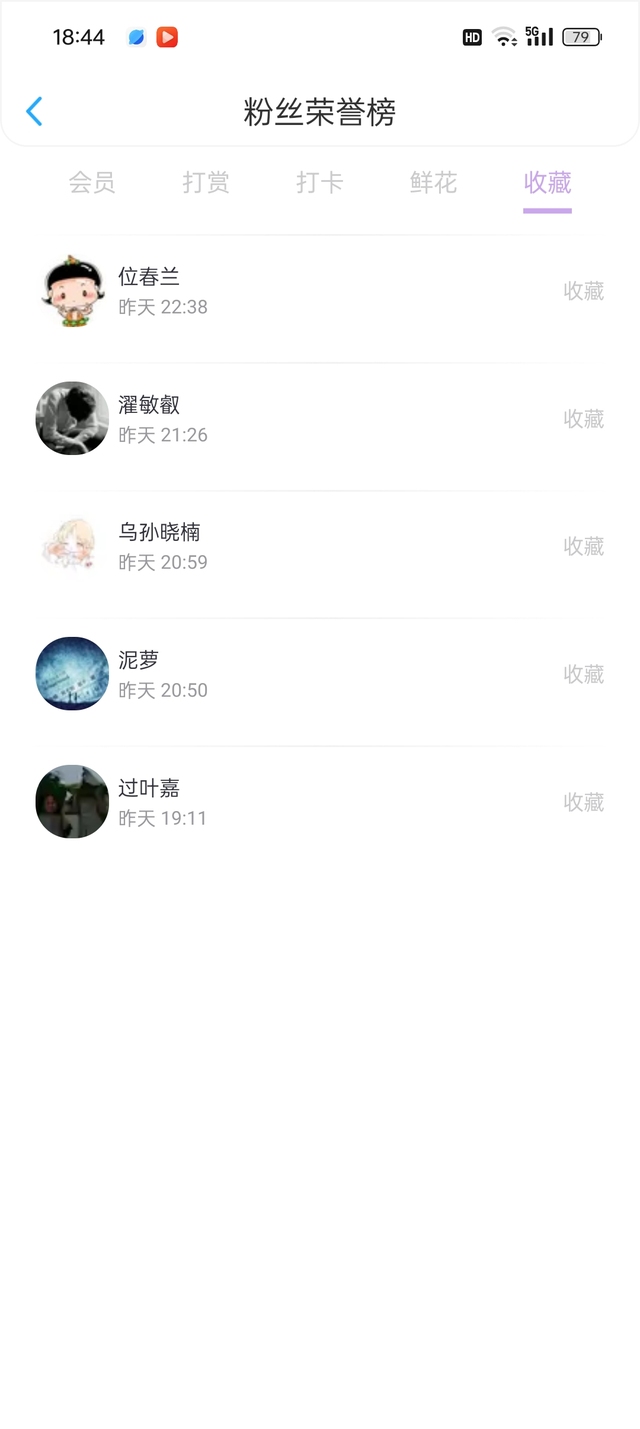640x1429 pixels.
Task: Open 濯敏叡's fan entry
Action: tap(320, 419)
